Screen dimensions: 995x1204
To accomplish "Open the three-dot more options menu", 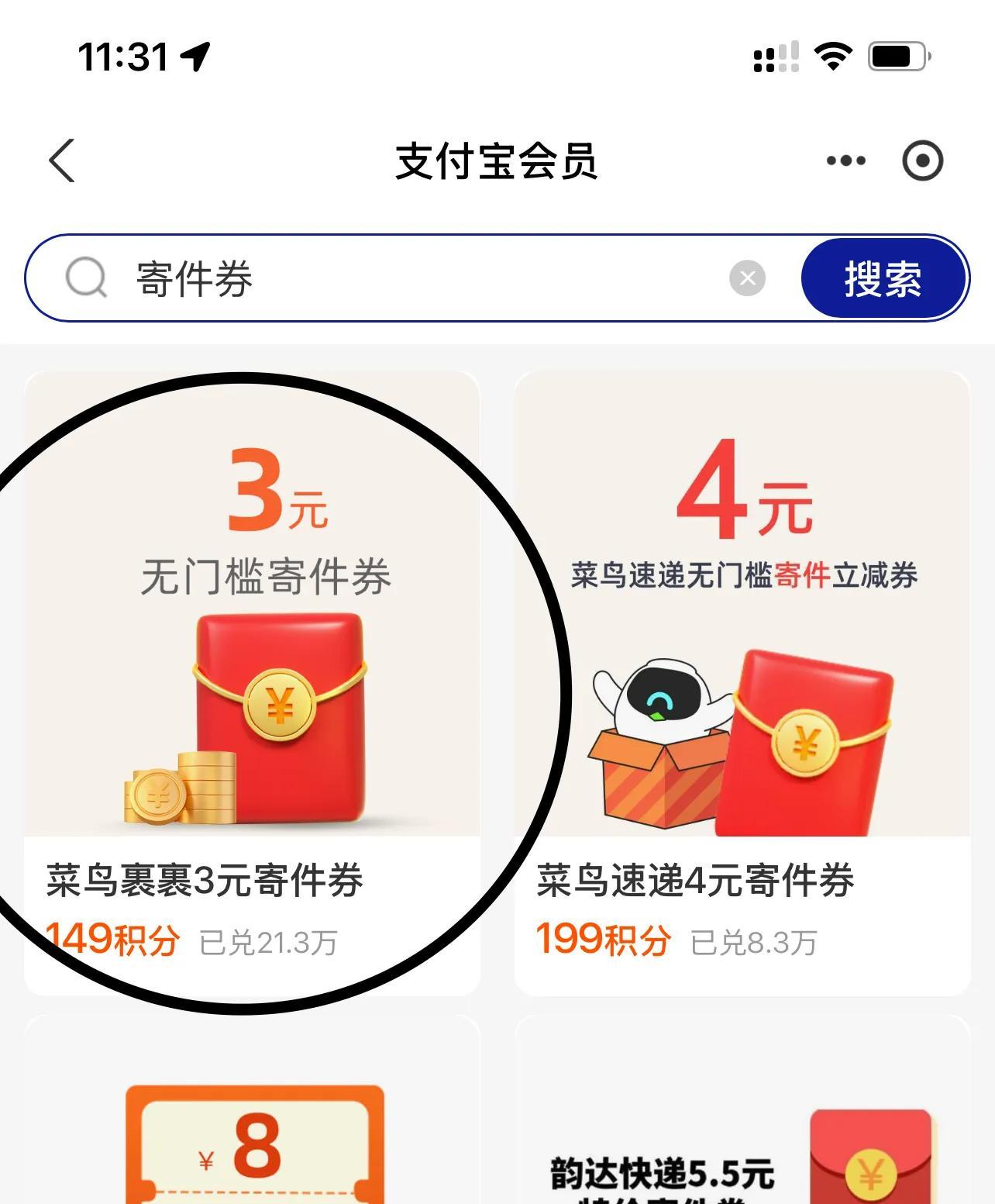I will [x=845, y=160].
